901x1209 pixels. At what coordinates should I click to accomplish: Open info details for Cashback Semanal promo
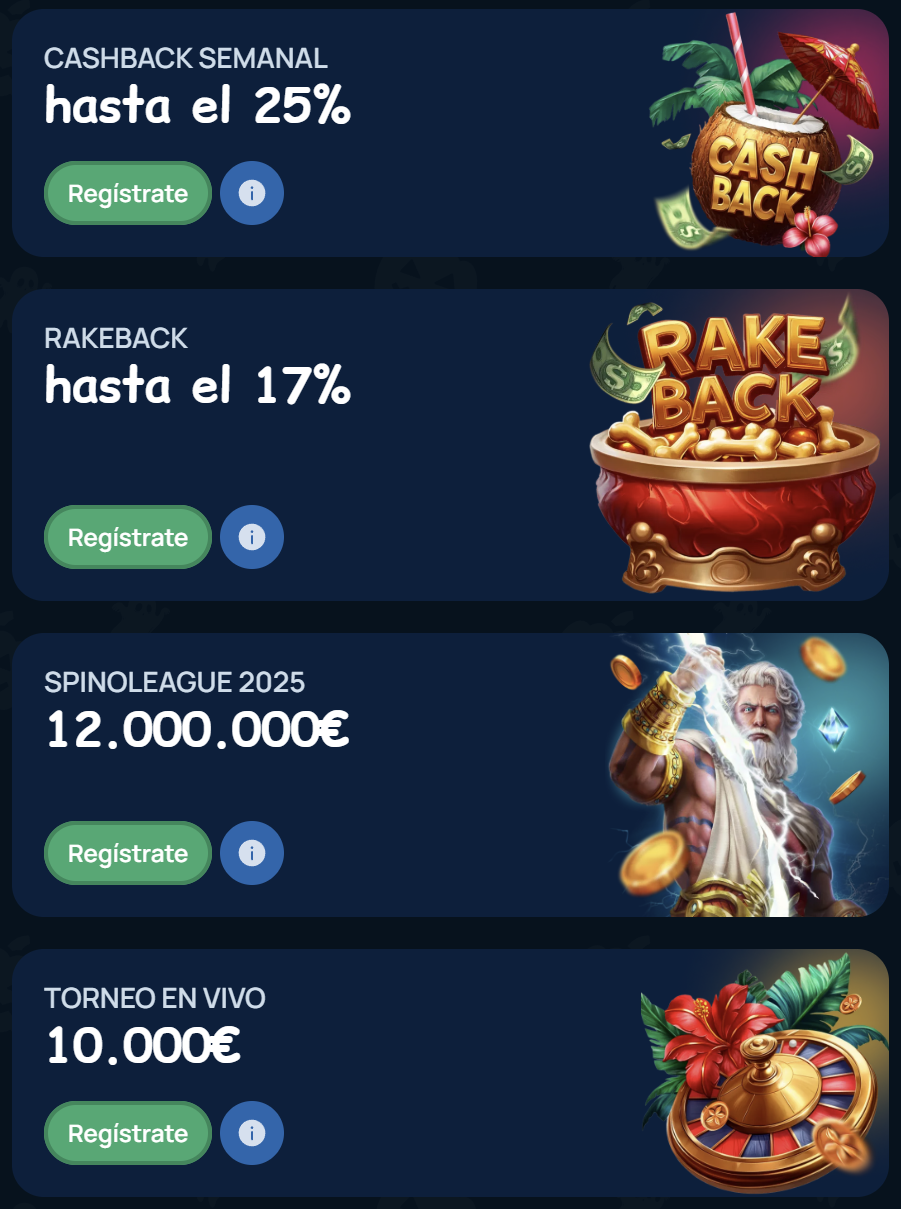251,193
